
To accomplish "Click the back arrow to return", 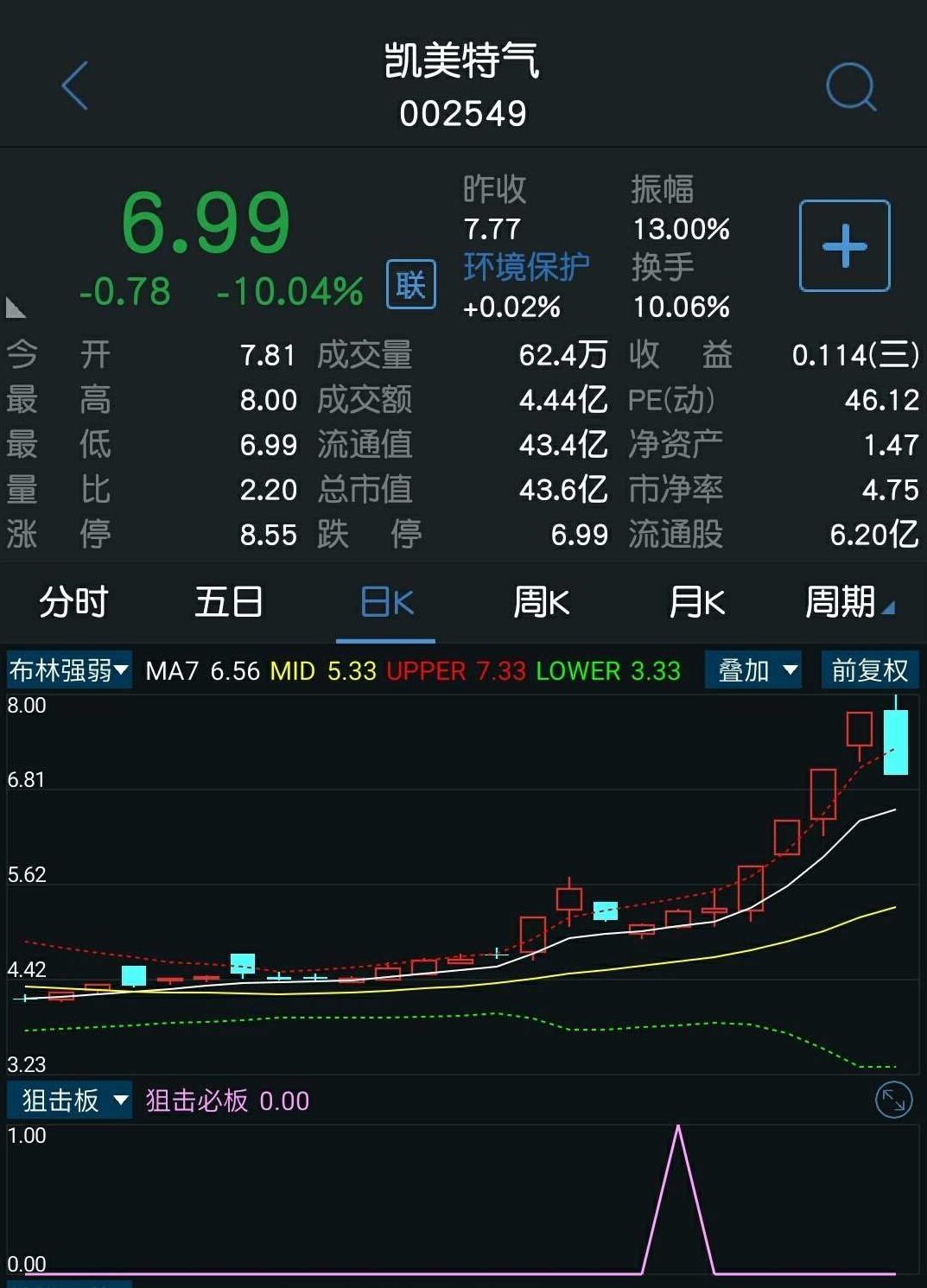I will pyautogui.click(x=76, y=85).
